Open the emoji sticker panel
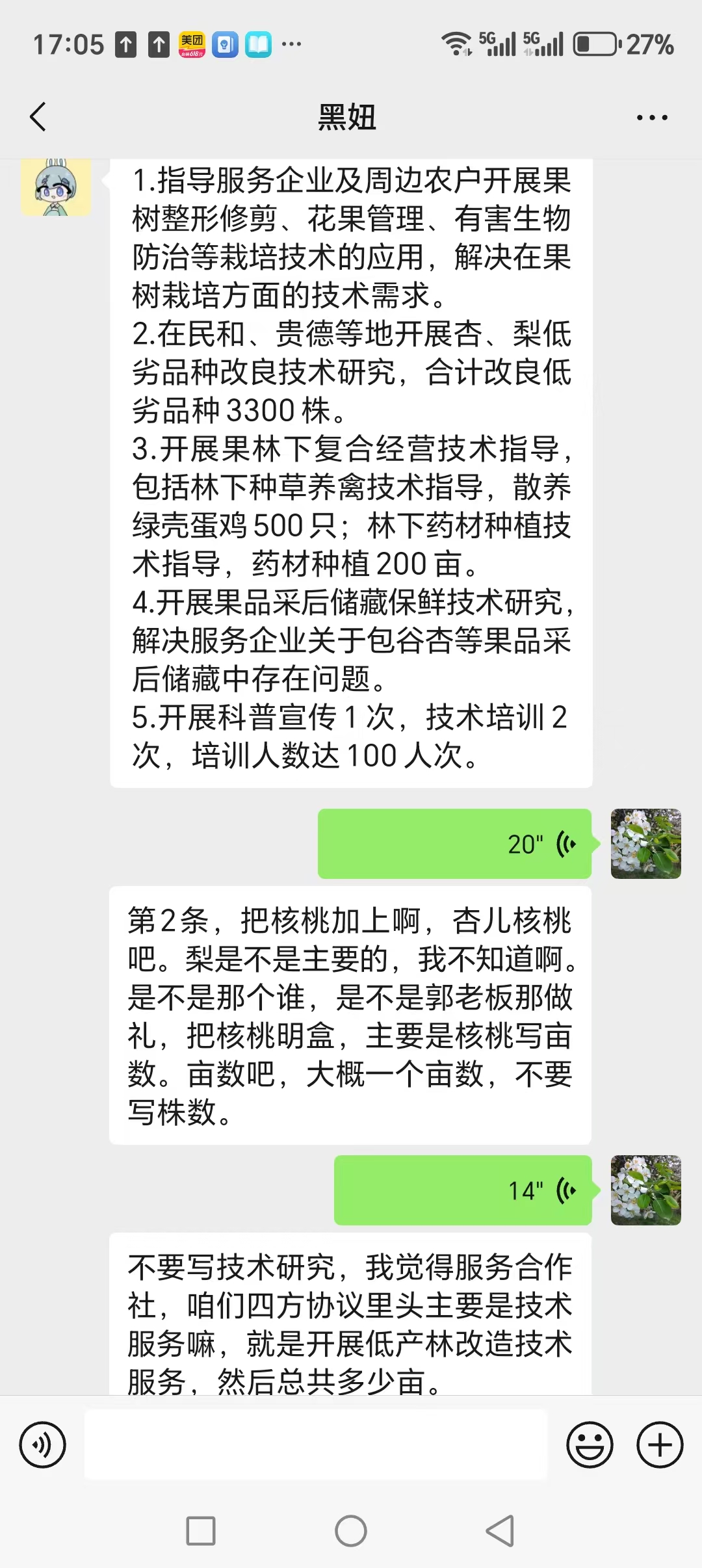This screenshot has height=1568, width=702. tap(590, 1444)
